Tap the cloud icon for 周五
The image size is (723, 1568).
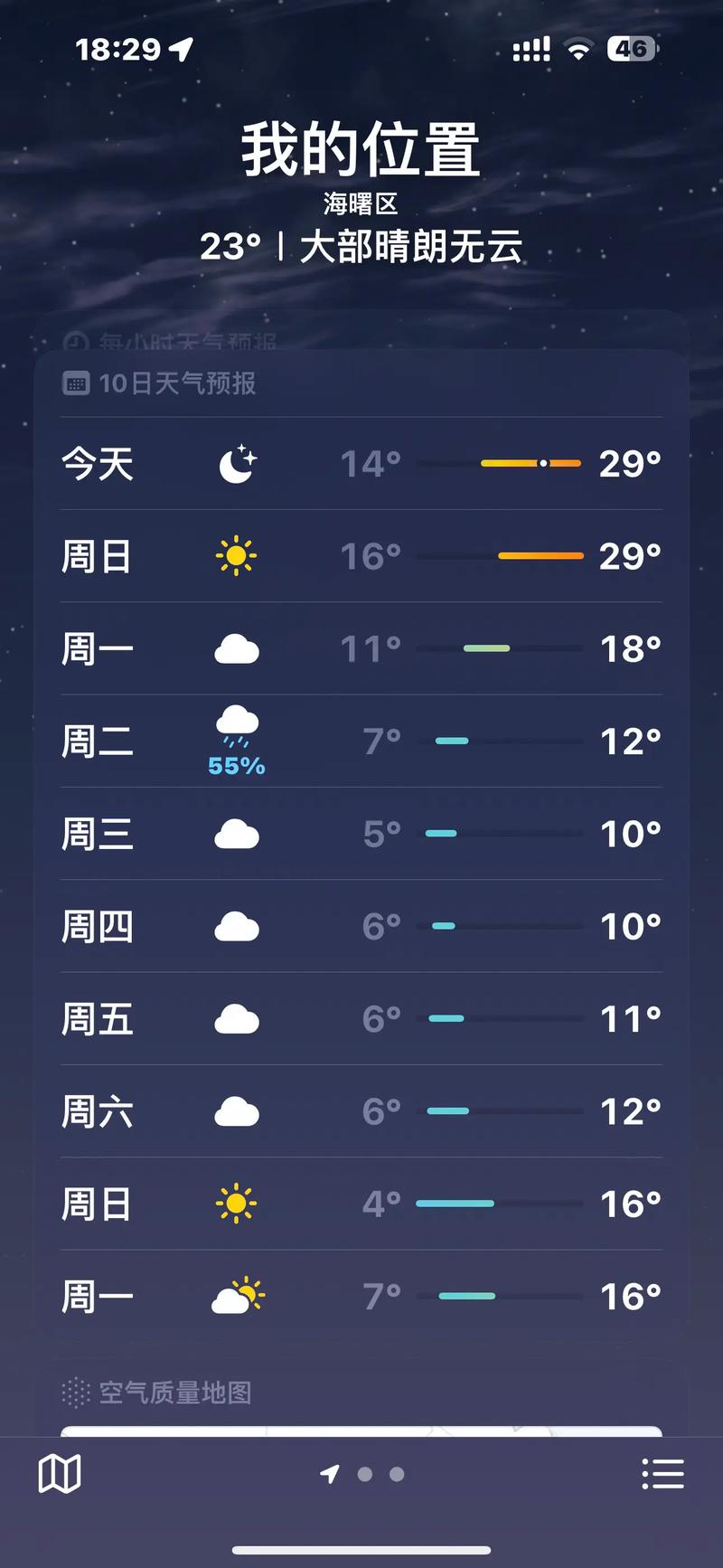[x=236, y=1018]
